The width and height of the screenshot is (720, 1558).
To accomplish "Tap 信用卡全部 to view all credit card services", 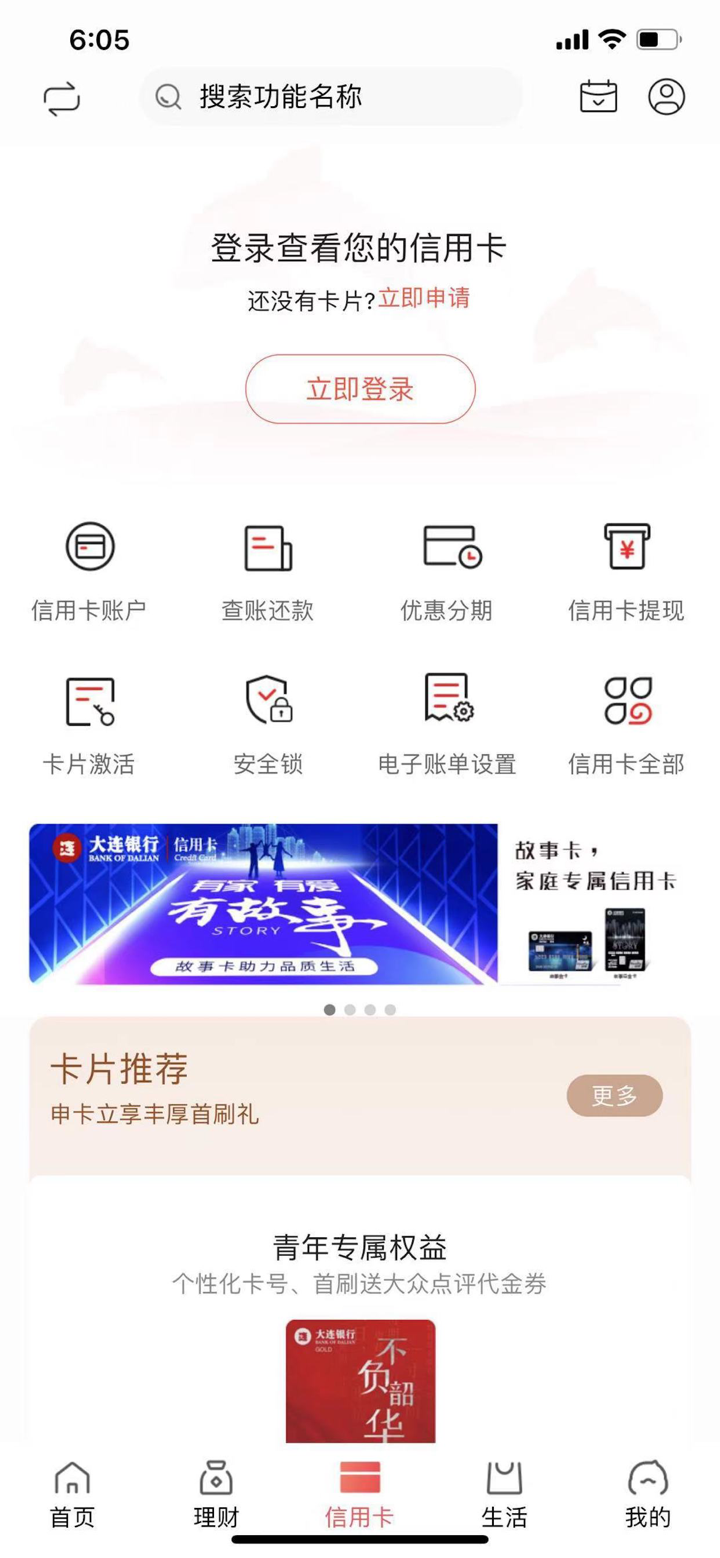I will tap(626, 720).
